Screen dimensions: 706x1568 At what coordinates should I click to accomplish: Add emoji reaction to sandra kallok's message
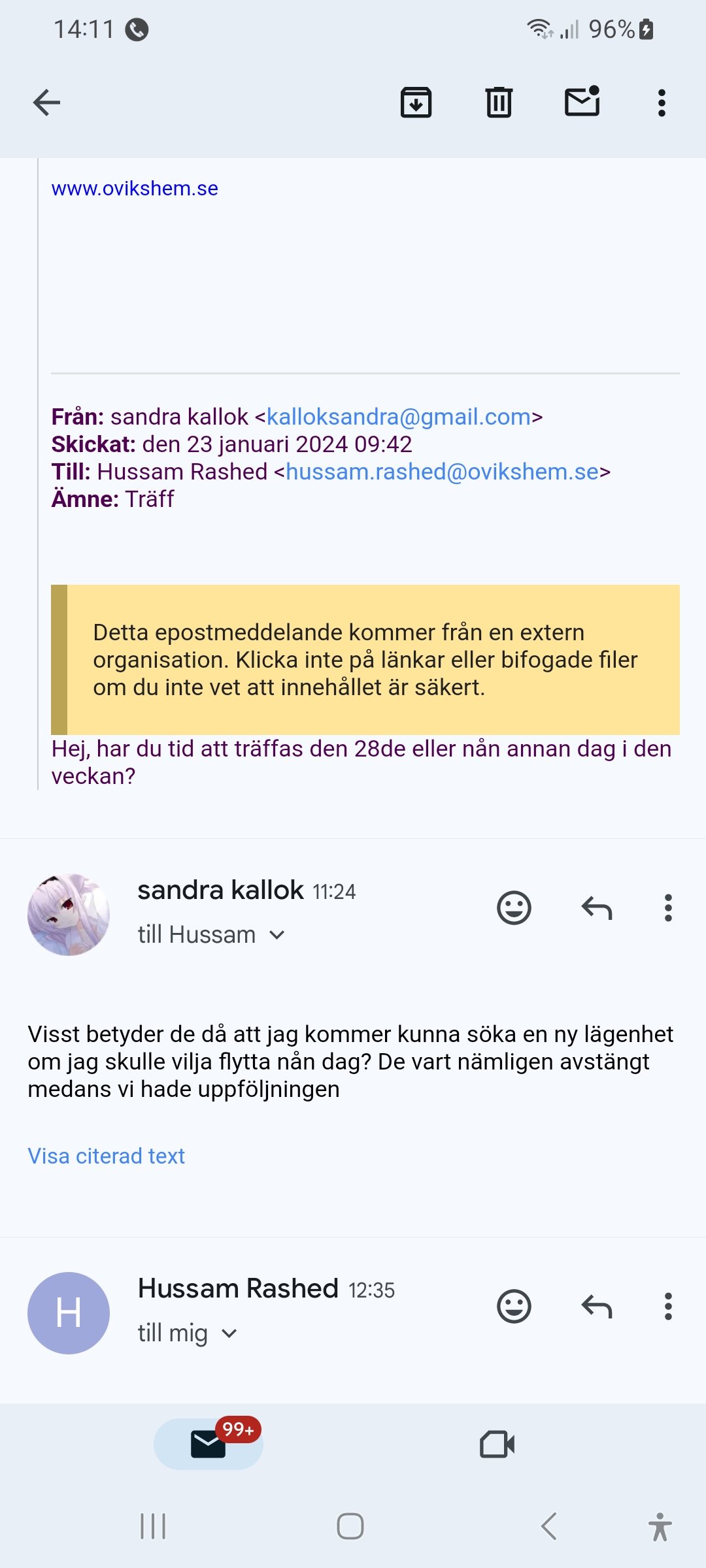pos(514,907)
